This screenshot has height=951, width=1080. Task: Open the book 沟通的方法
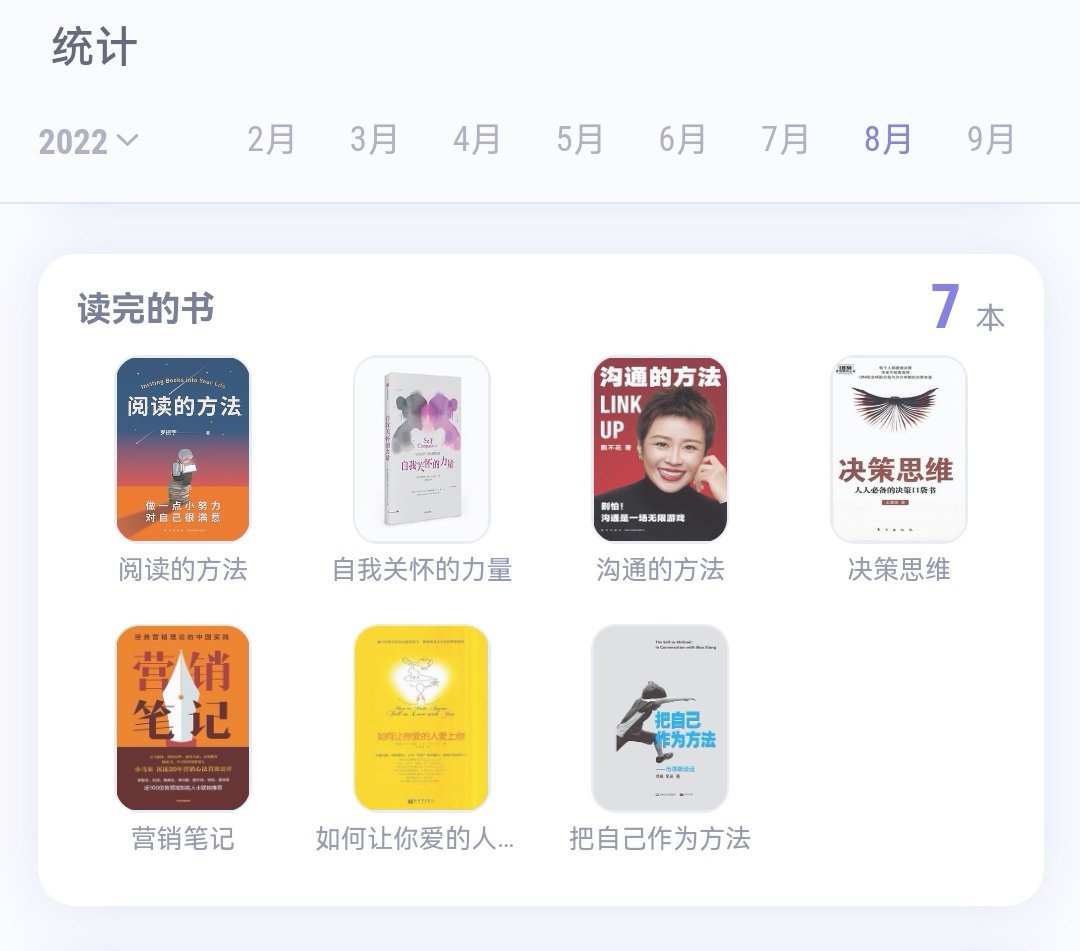660,449
